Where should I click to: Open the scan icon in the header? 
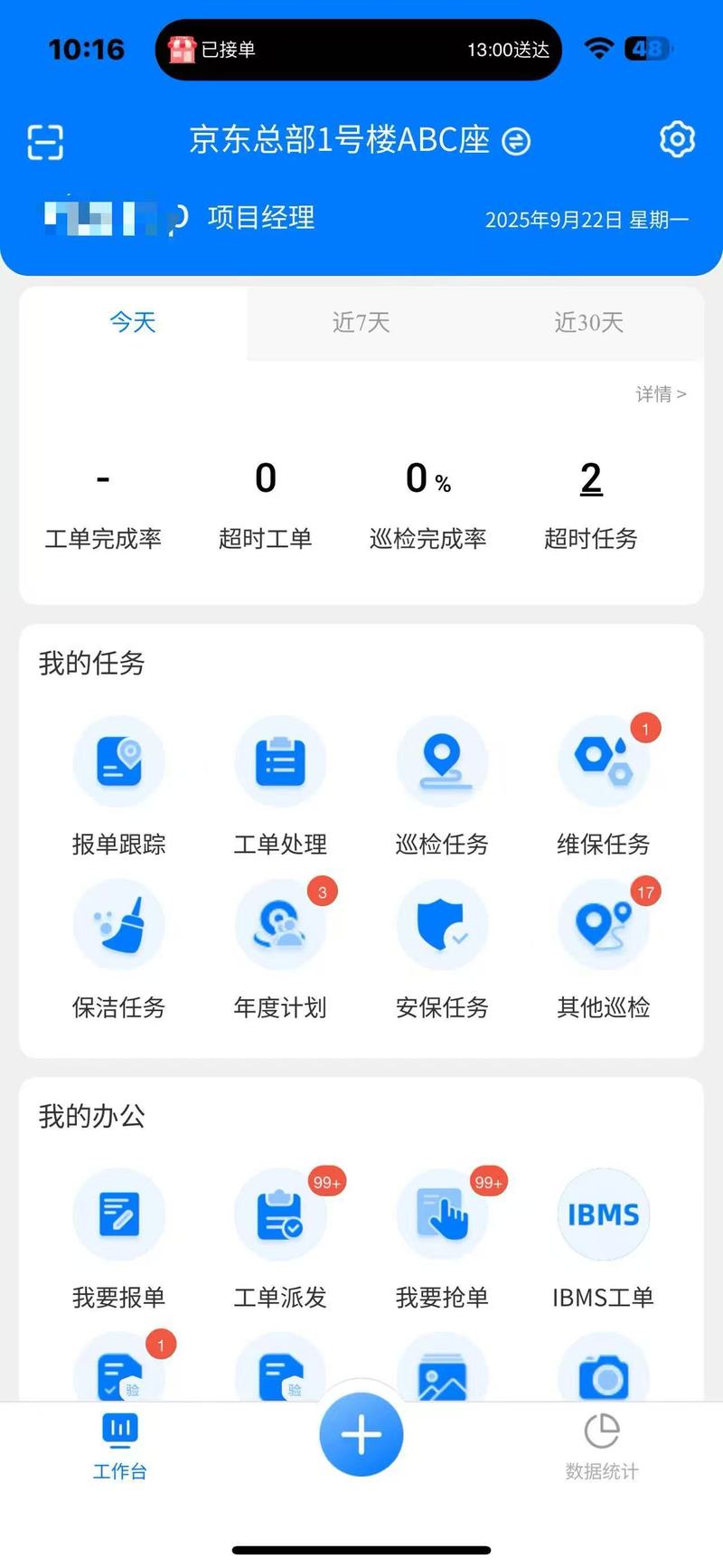point(45,142)
